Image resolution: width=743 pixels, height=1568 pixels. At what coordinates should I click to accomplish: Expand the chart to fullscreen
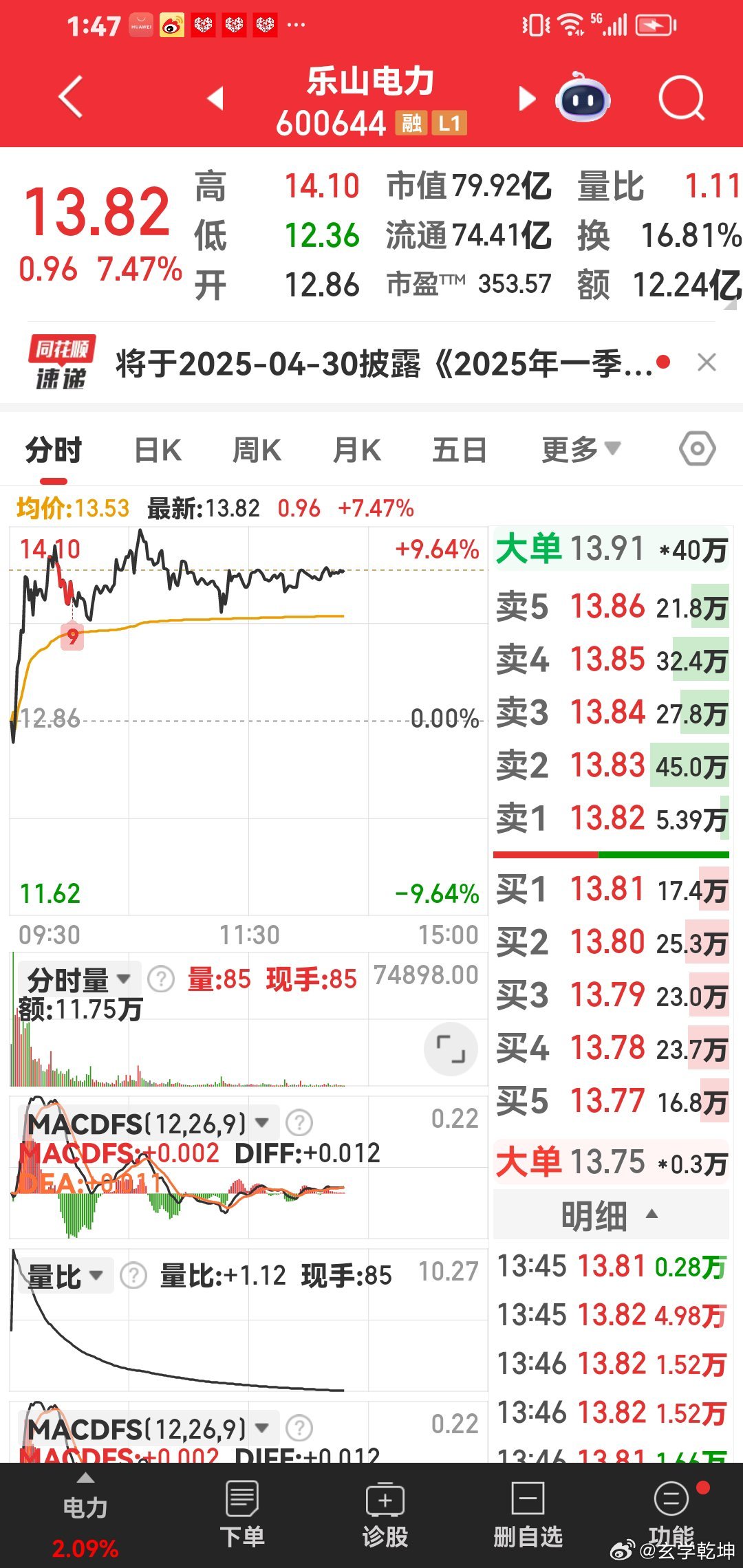(x=451, y=1049)
